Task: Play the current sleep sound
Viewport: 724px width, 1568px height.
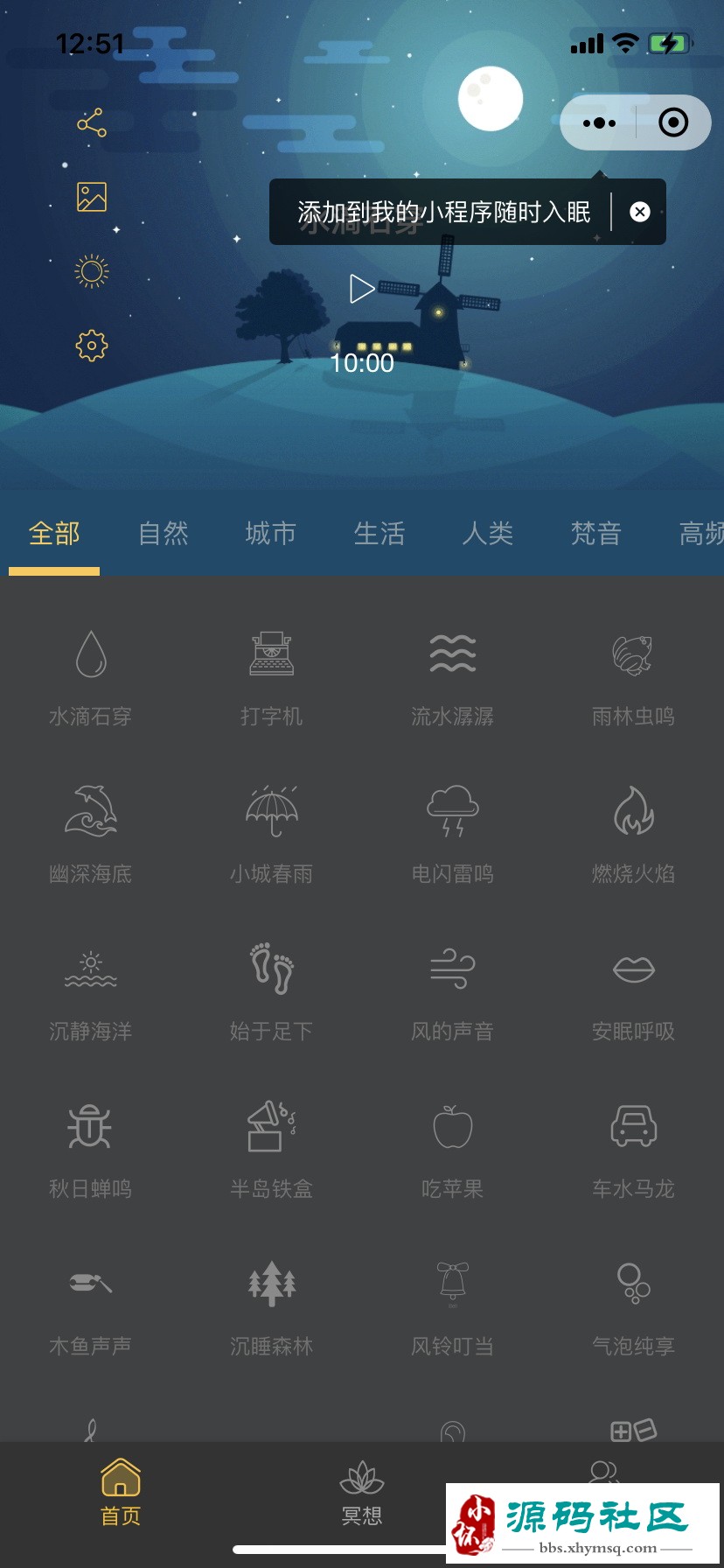Action: (361, 289)
